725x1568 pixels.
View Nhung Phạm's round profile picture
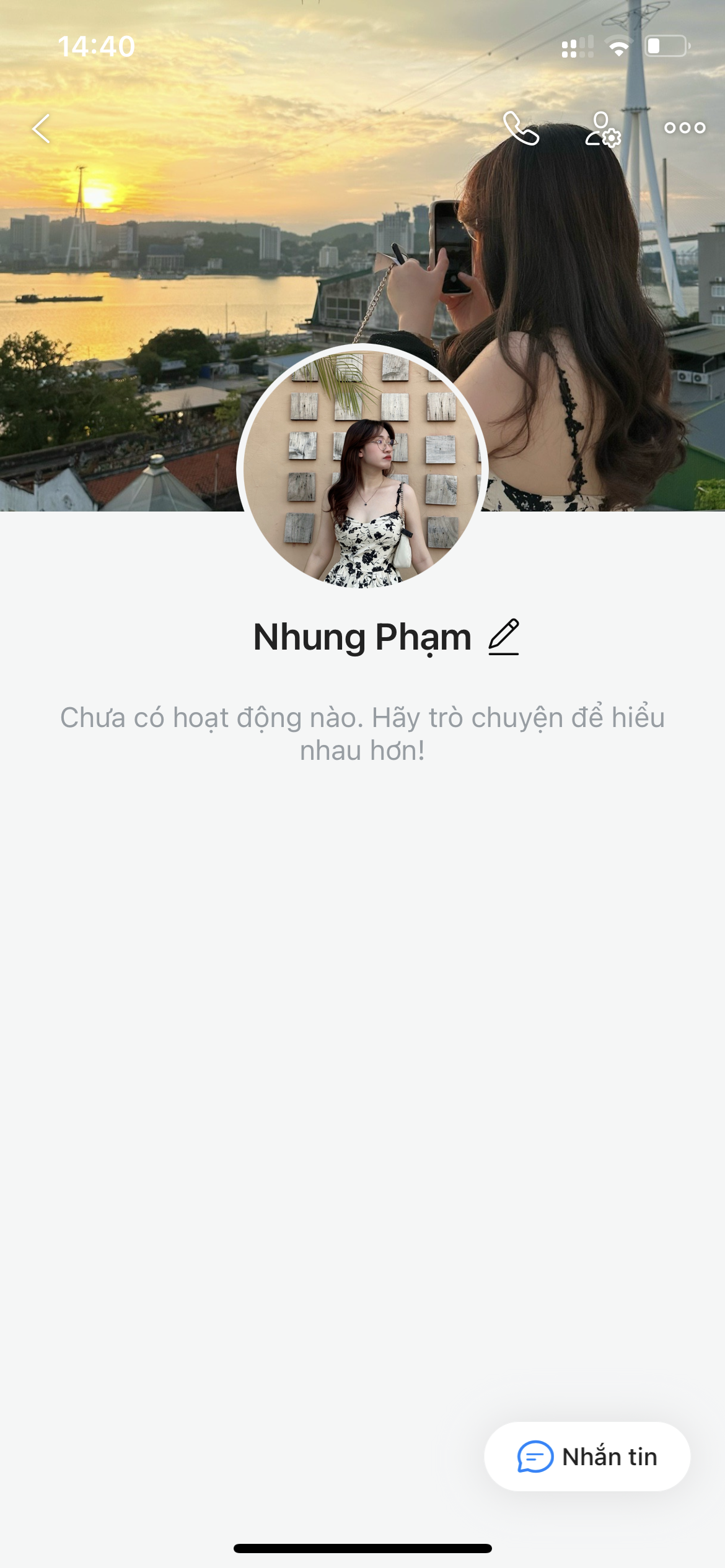pyautogui.click(x=362, y=468)
